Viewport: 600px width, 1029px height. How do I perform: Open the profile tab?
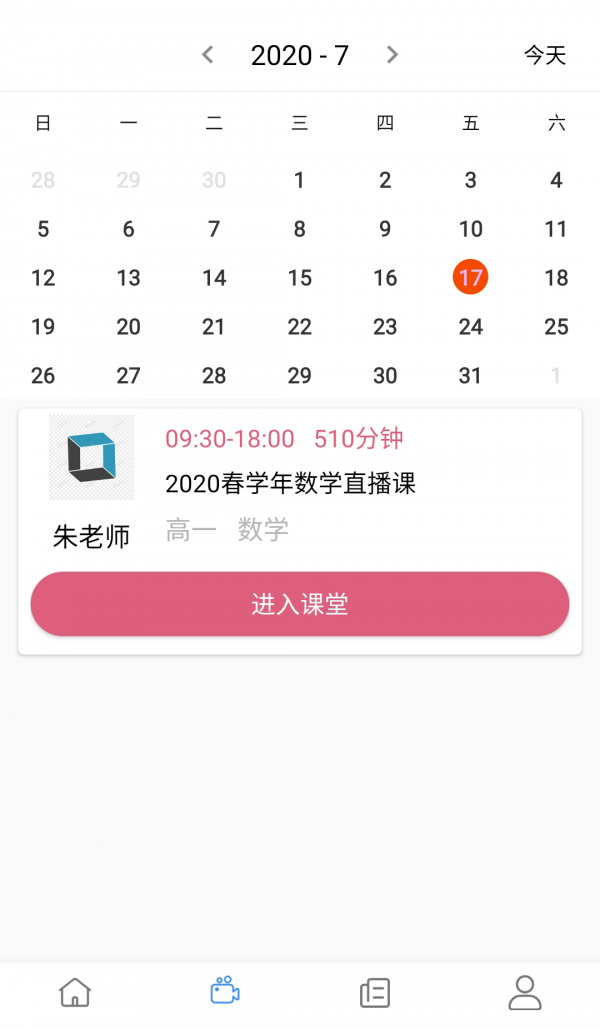click(x=525, y=992)
